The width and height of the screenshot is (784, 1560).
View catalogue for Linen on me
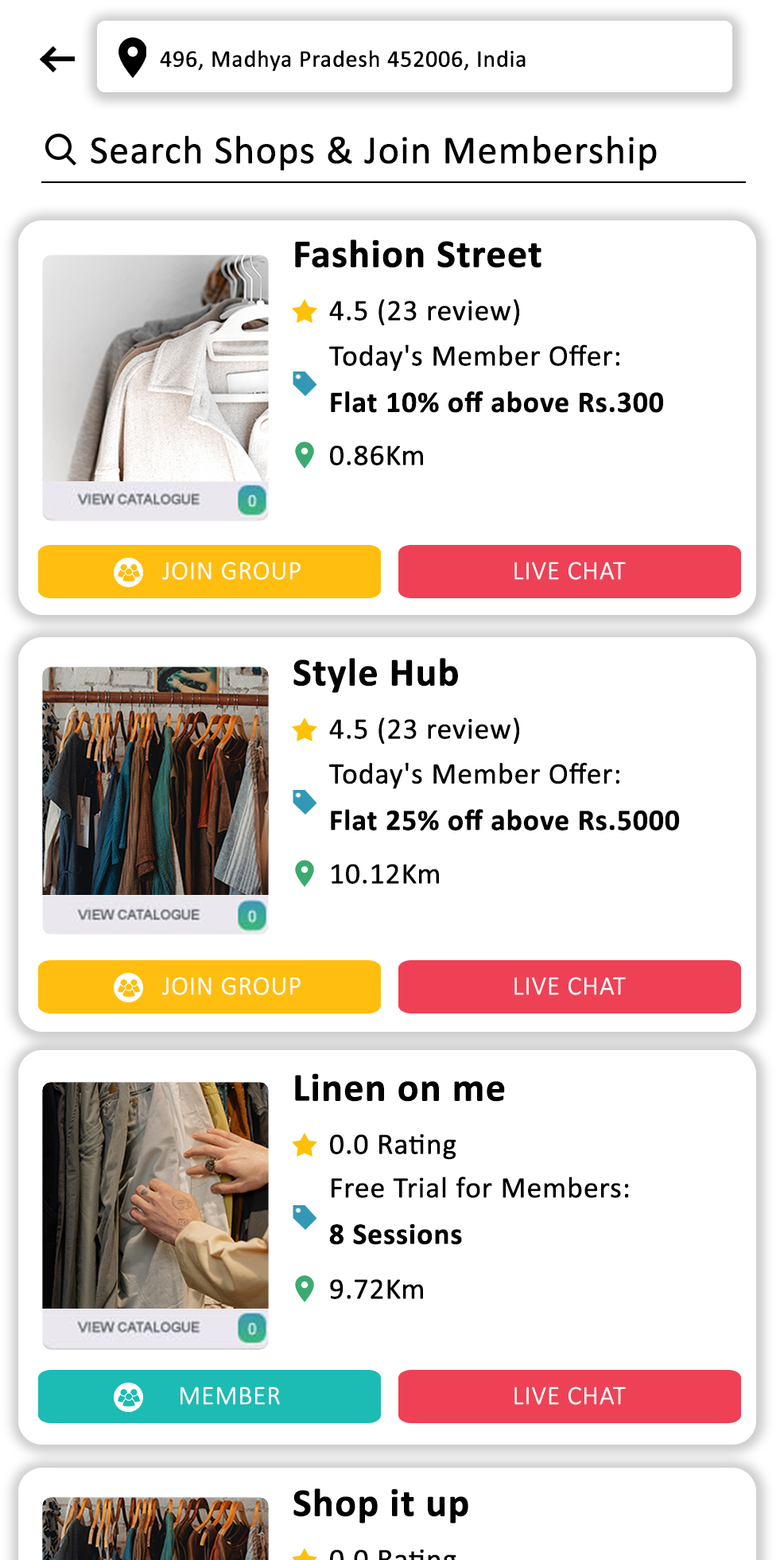point(139,1328)
